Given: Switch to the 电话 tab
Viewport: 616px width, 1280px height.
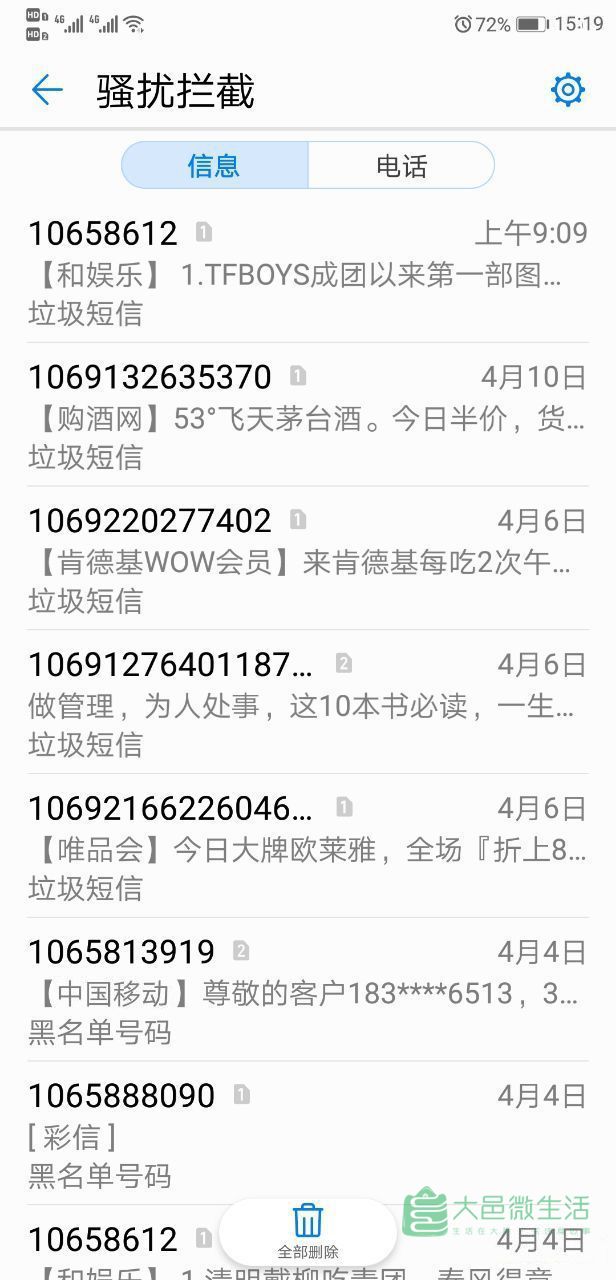Looking at the screenshot, I should (401, 166).
